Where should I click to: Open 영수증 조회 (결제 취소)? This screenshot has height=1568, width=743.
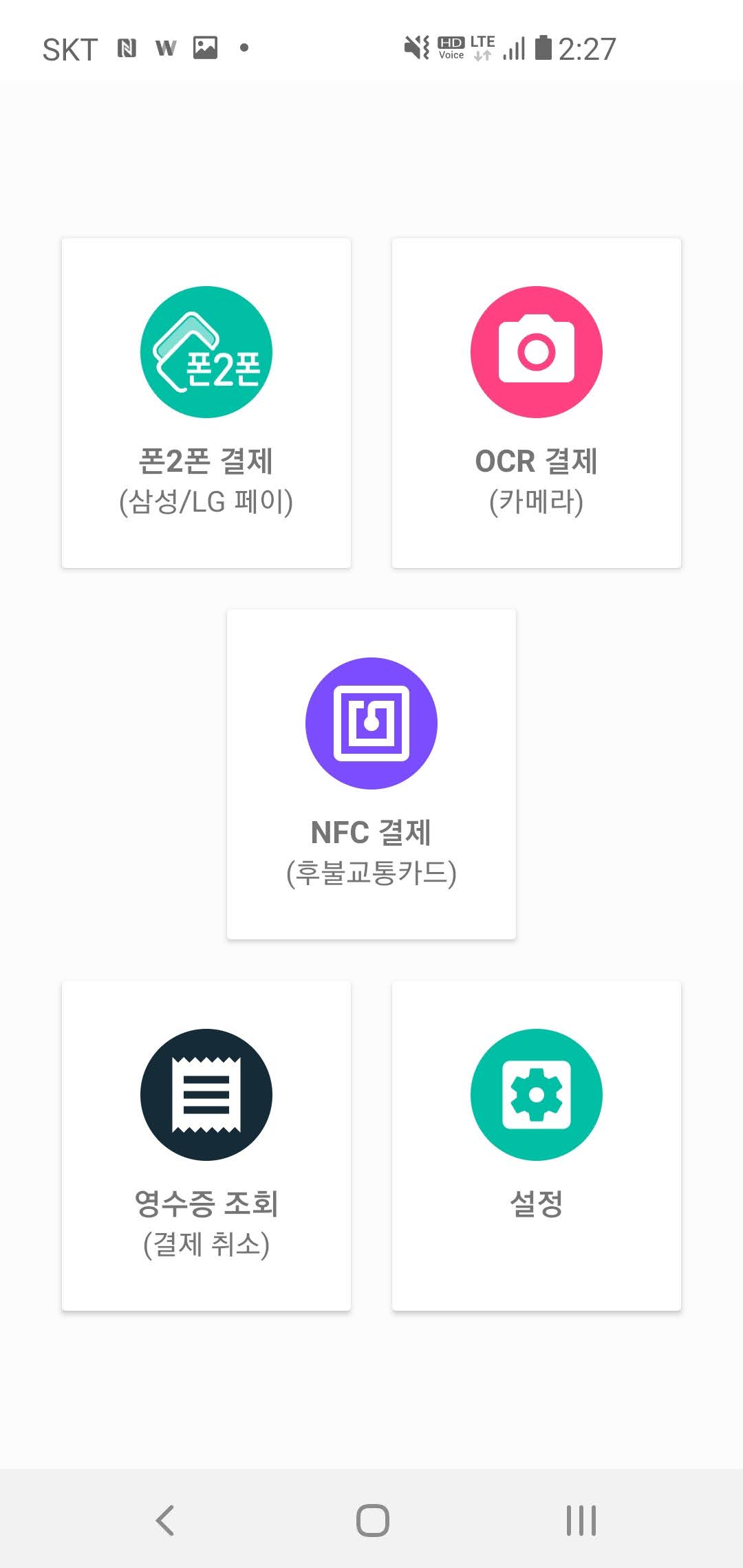click(x=206, y=1146)
